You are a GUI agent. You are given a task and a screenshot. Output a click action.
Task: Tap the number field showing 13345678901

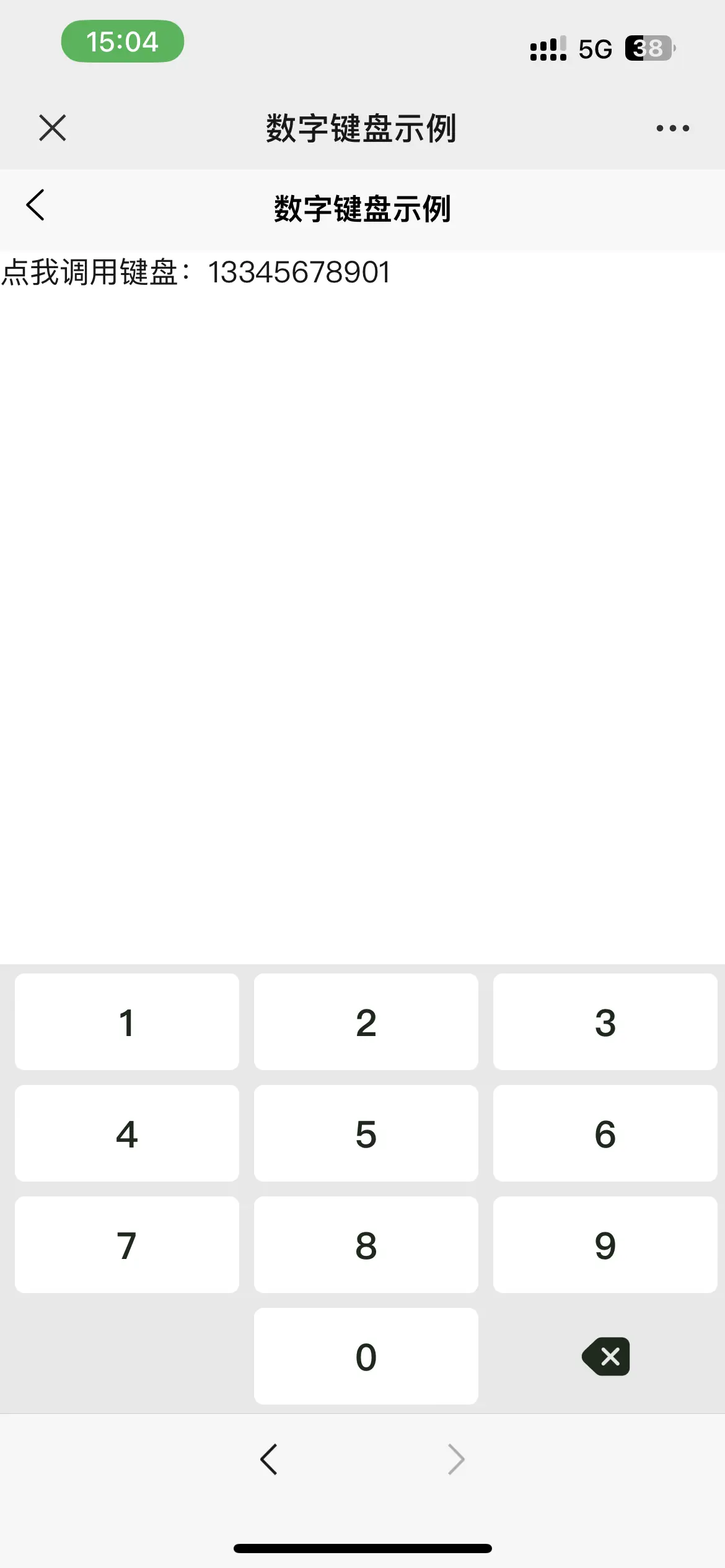coord(299,272)
